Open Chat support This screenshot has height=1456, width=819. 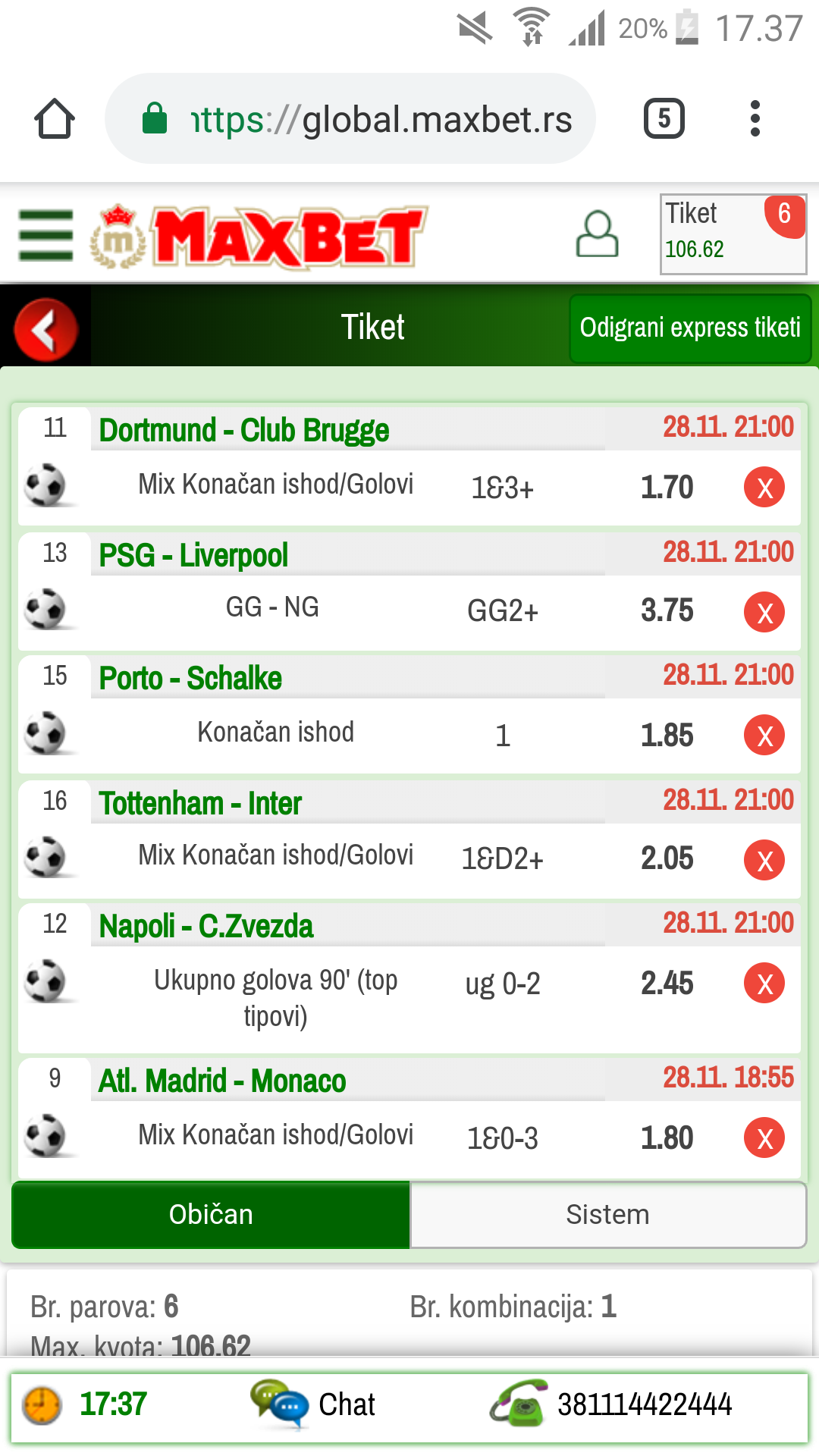312,1404
